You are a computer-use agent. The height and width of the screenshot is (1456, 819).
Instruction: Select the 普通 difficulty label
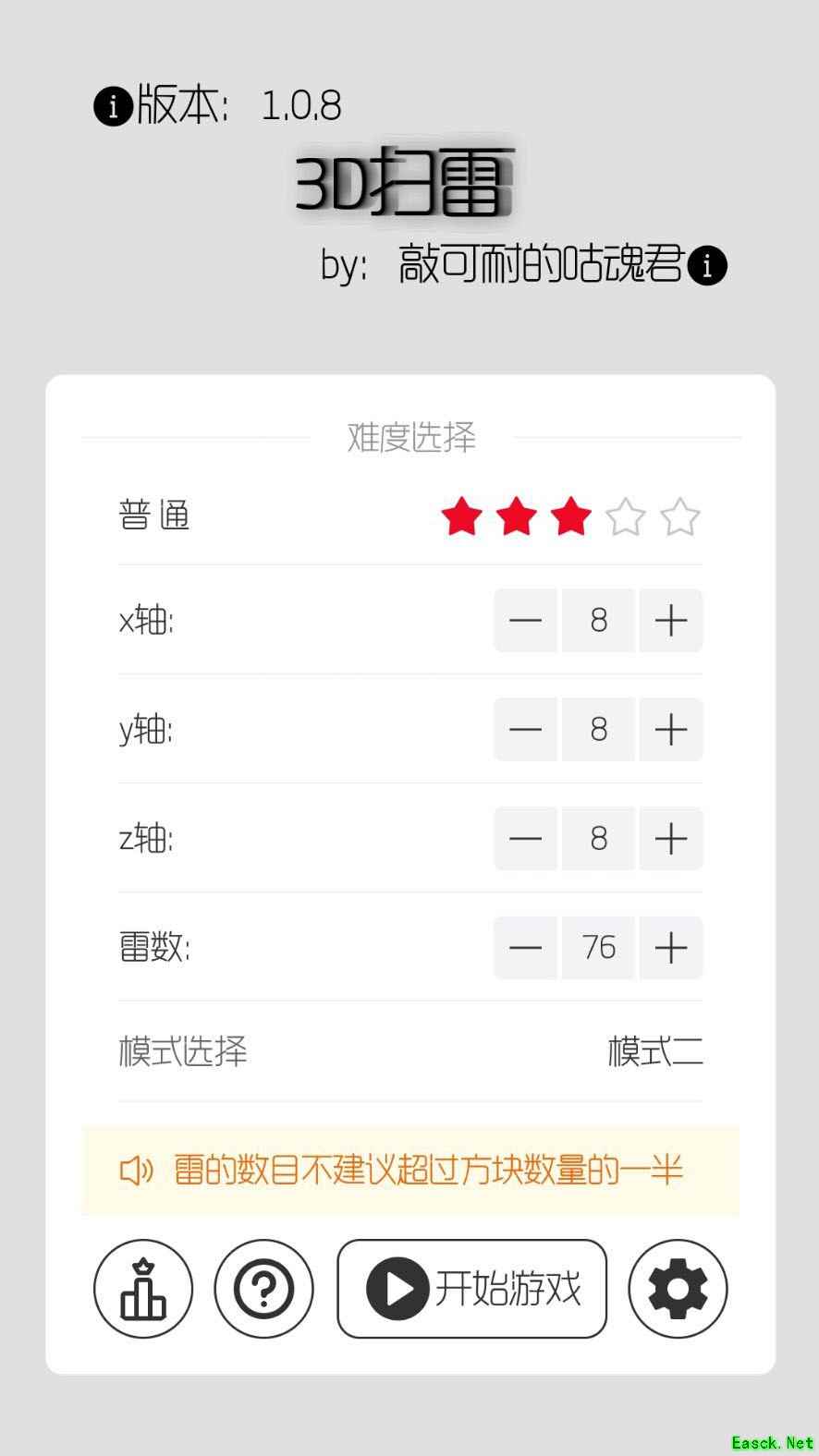click(156, 516)
